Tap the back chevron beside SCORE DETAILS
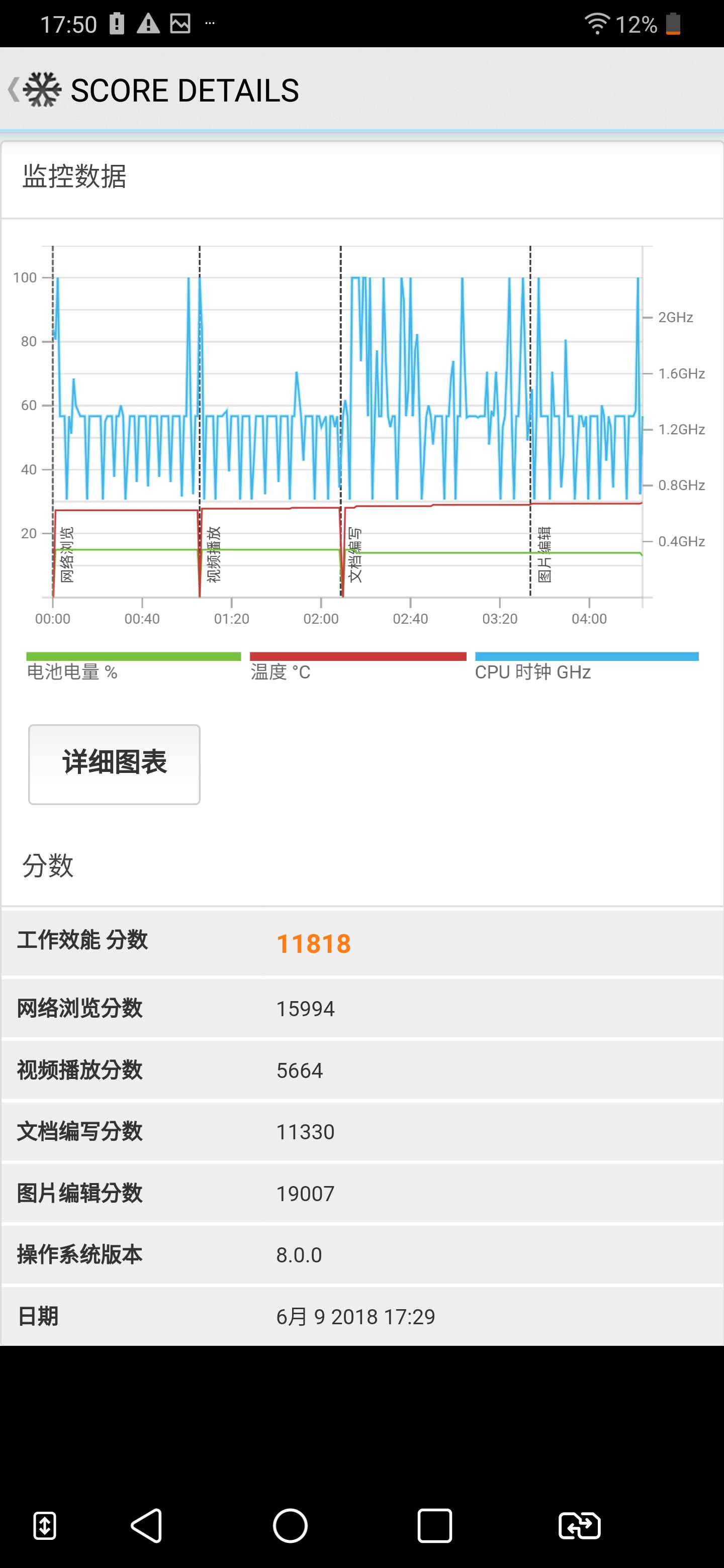This screenshot has height=1568, width=724. 14,89
